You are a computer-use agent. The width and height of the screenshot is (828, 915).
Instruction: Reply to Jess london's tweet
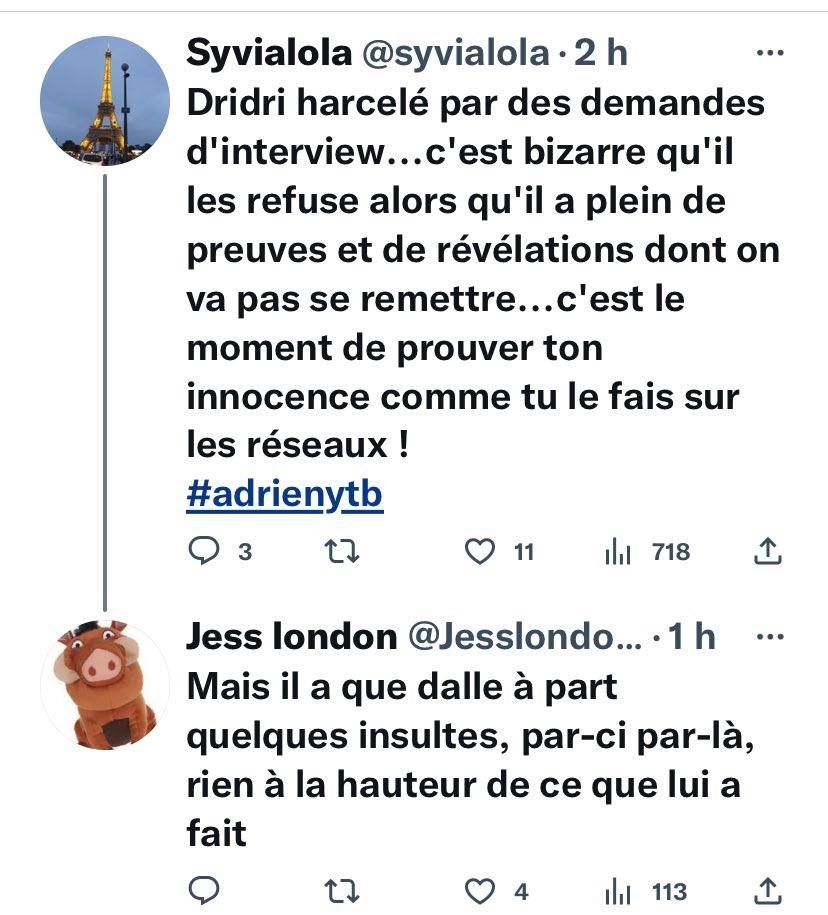pyautogui.click(x=205, y=891)
